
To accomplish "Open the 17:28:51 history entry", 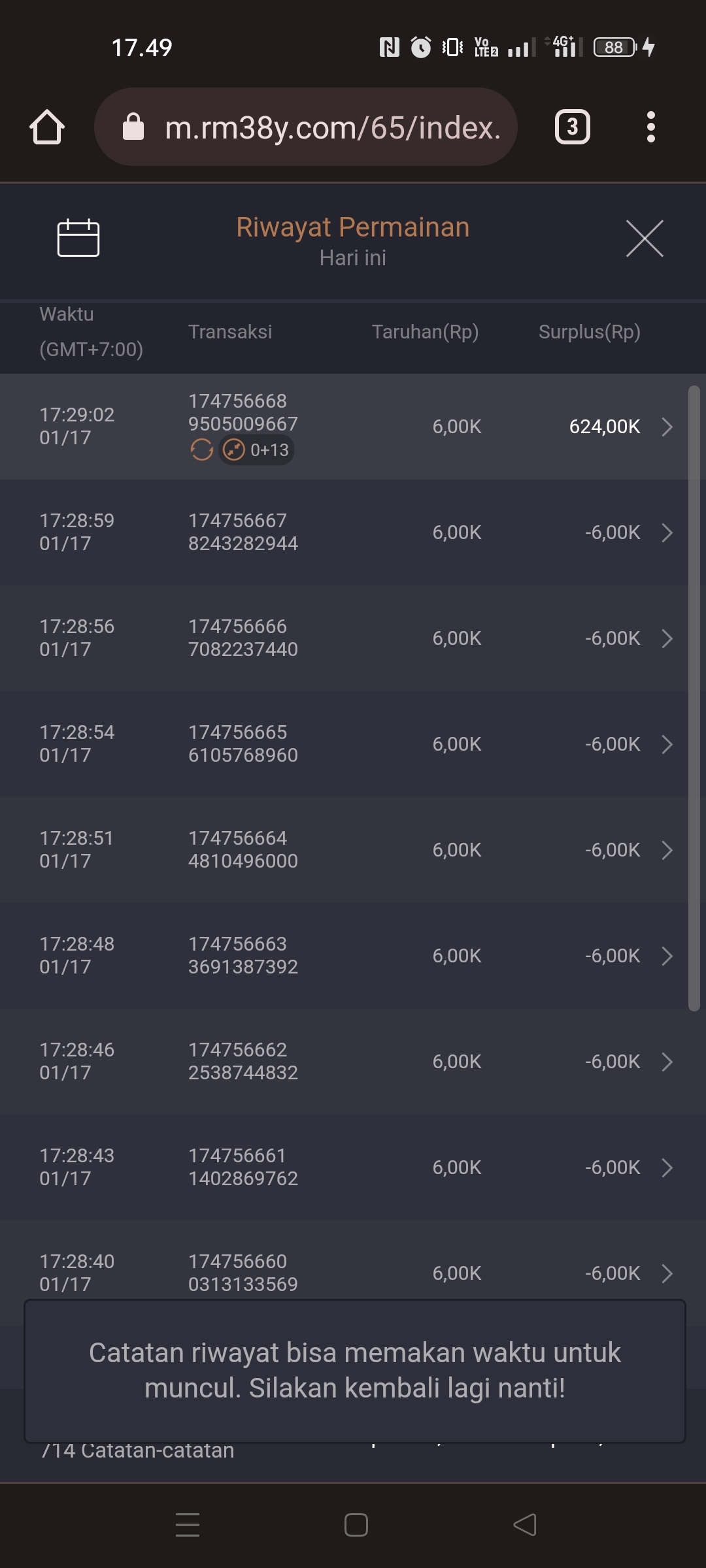I will [x=353, y=850].
